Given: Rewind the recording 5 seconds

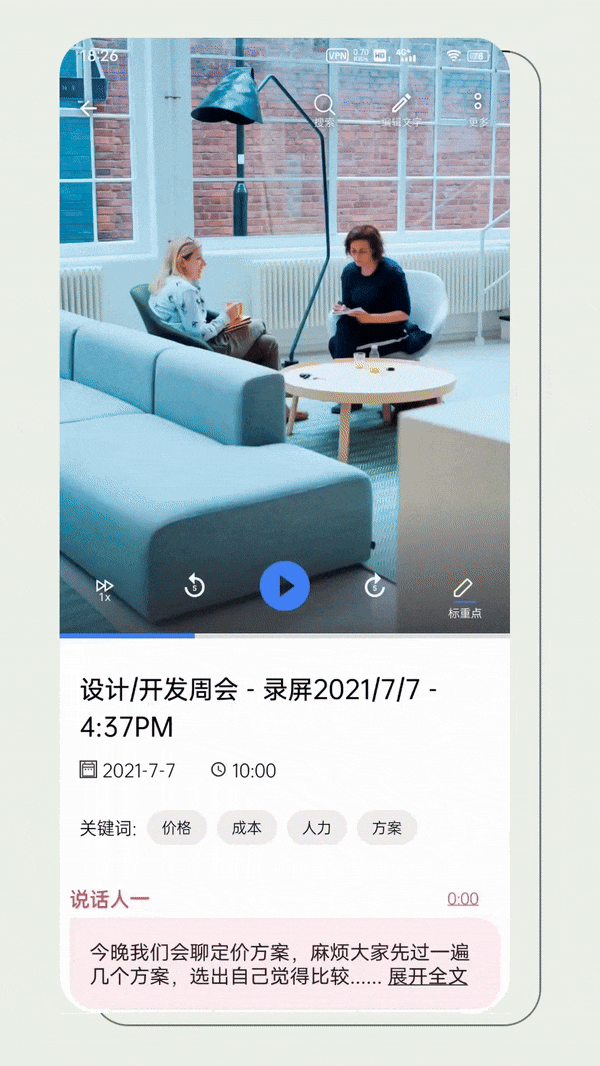Looking at the screenshot, I should [x=195, y=586].
